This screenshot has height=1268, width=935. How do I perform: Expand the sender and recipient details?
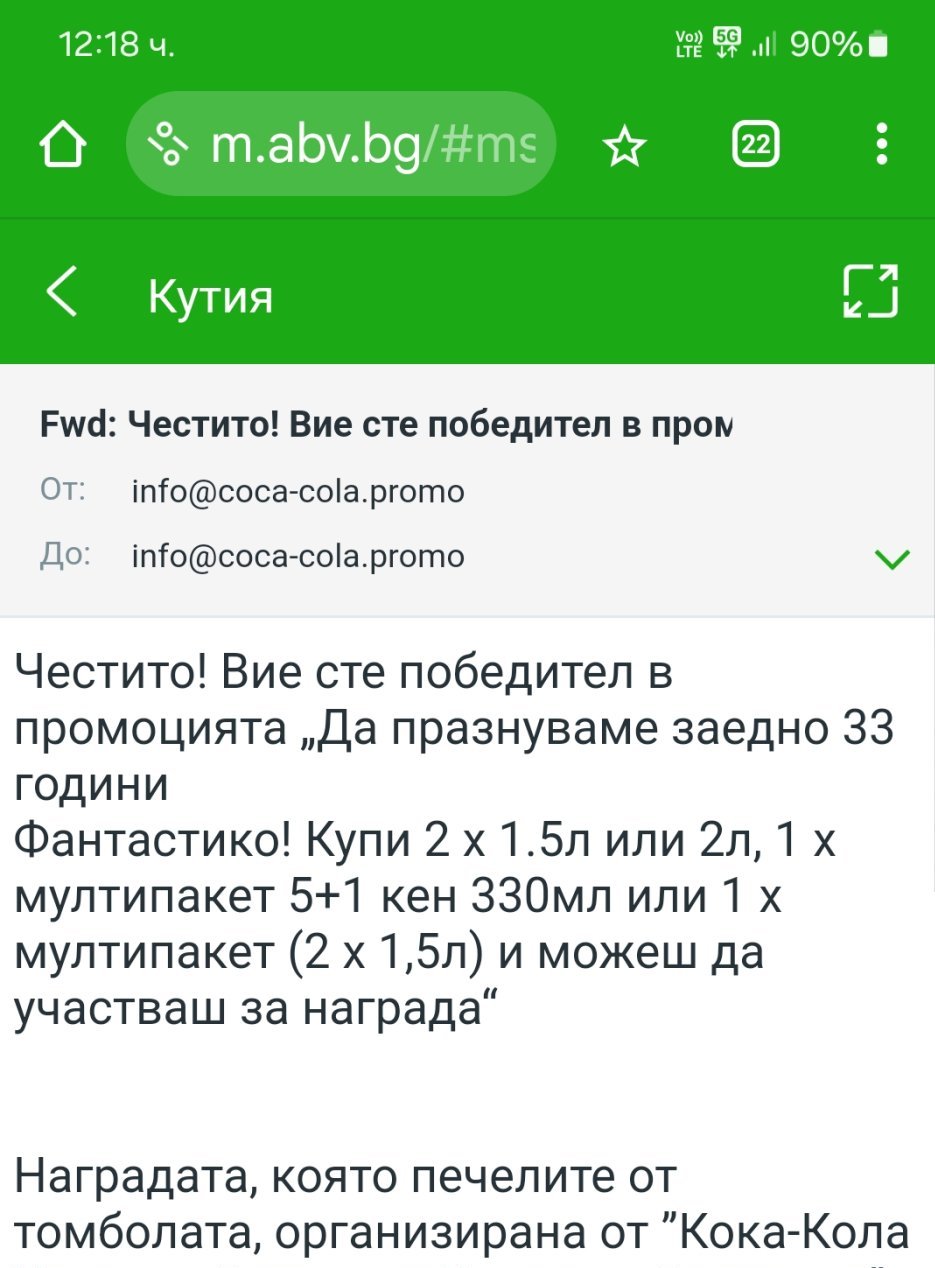click(x=892, y=558)
